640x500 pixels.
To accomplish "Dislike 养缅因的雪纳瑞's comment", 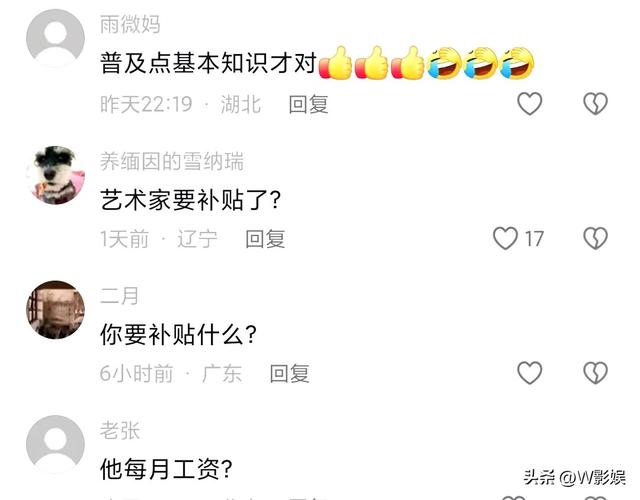I will pos(596,238).
